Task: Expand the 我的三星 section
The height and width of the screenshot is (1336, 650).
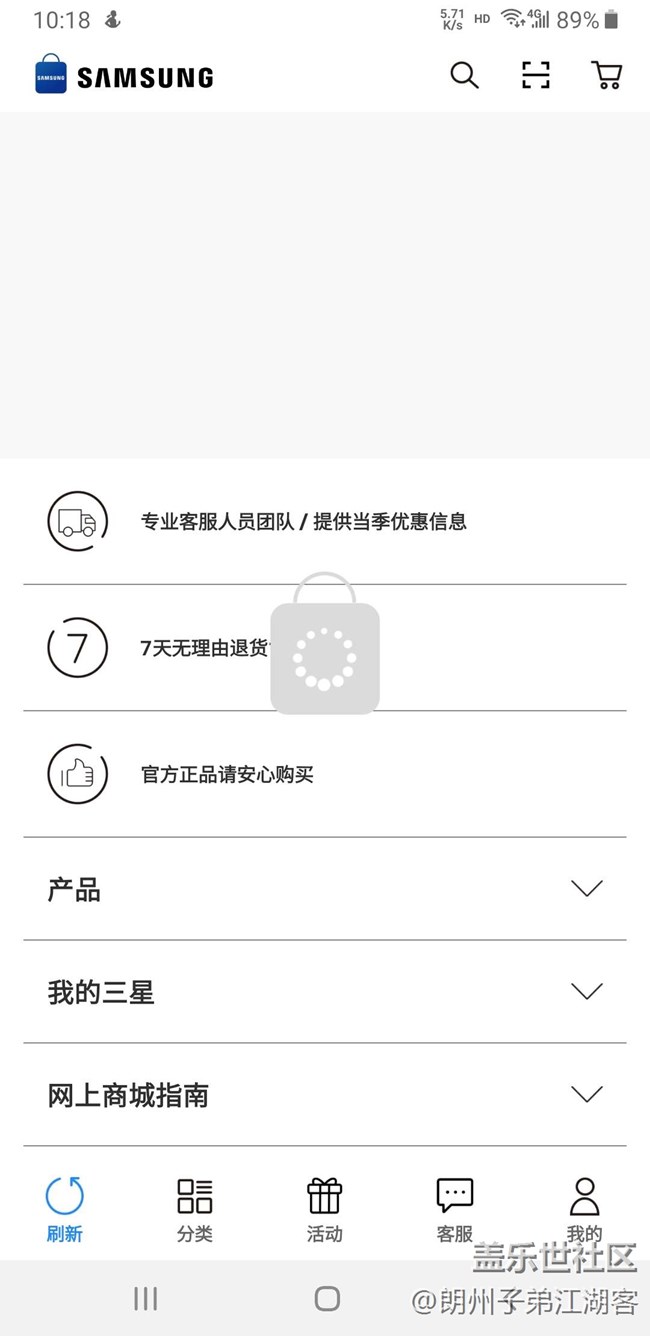Action: point(325,992)
